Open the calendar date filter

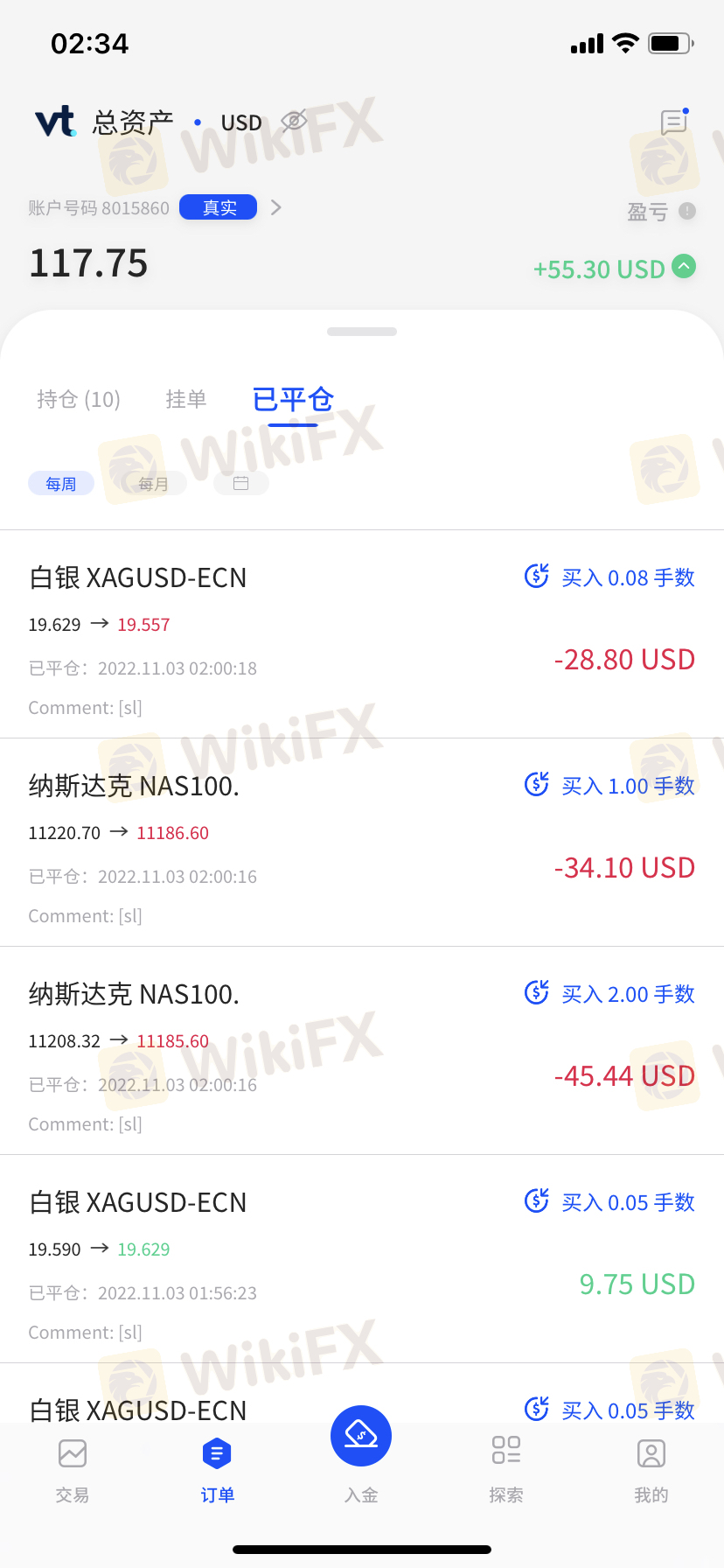tap(241, 483)
